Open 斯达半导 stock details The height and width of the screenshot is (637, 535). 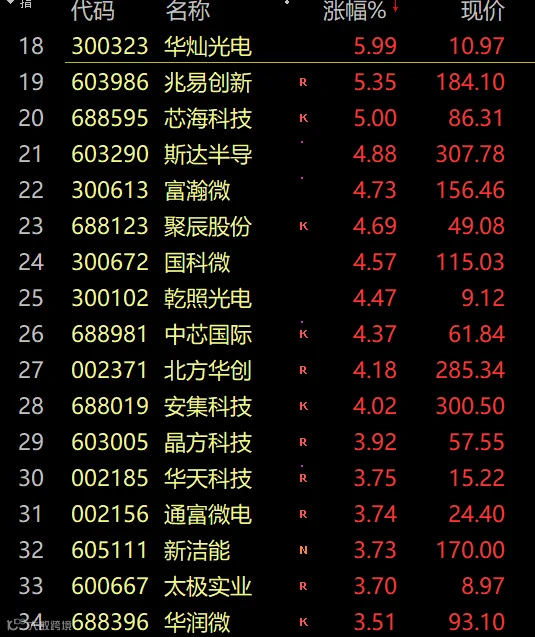click(x=267, y=154)
